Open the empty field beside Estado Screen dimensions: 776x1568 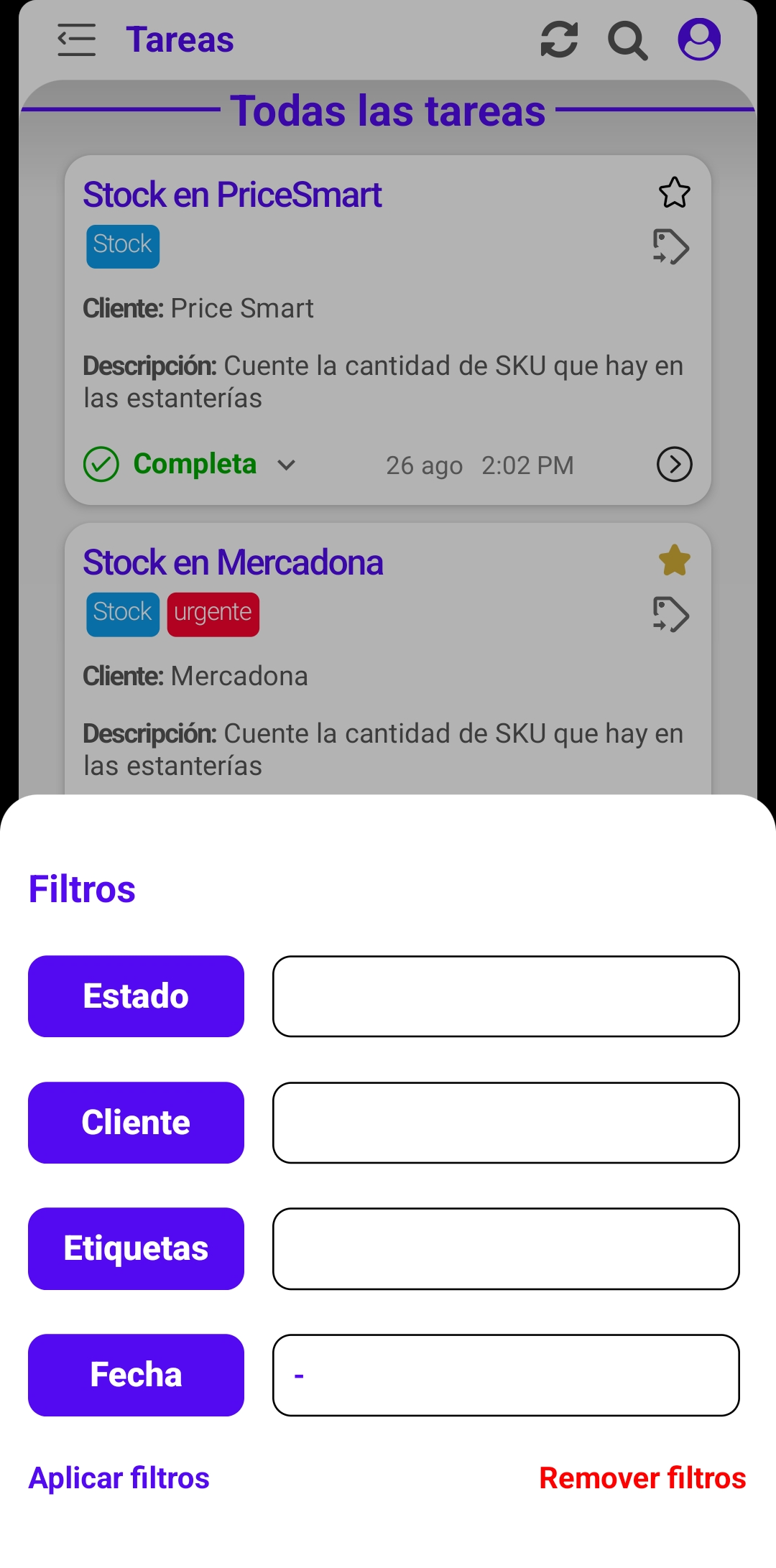click(506, 996)
